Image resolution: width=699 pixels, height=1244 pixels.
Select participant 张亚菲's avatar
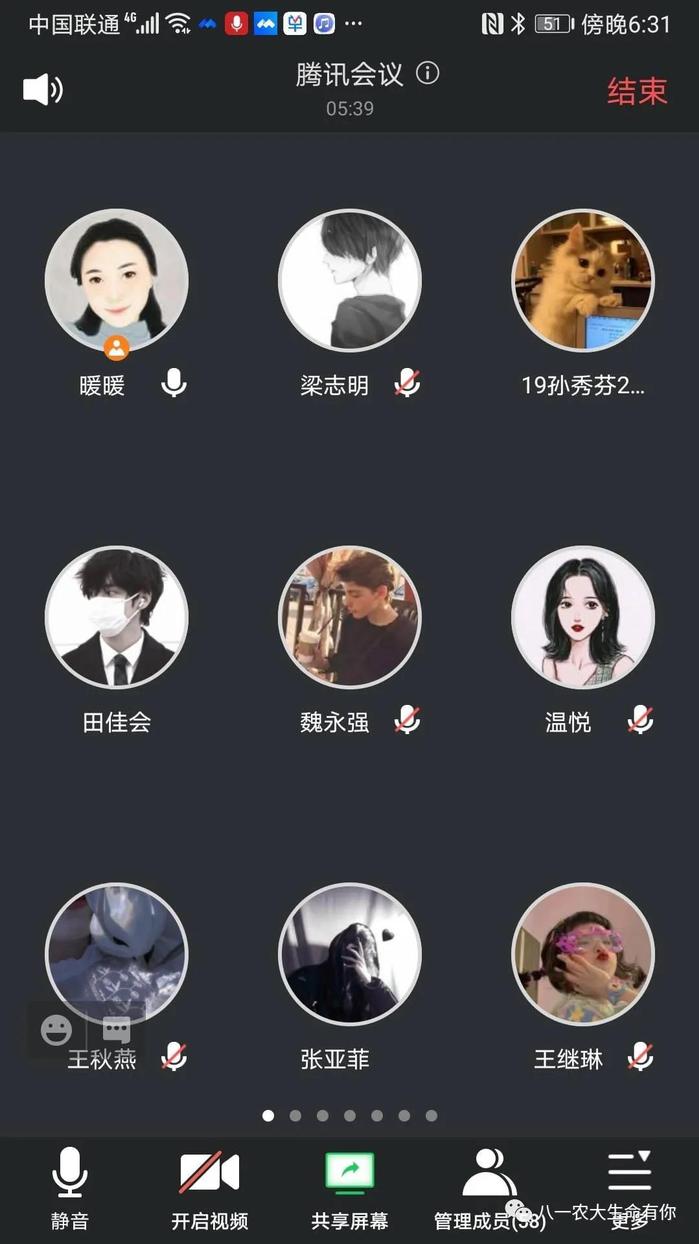[x=349, y=954]
